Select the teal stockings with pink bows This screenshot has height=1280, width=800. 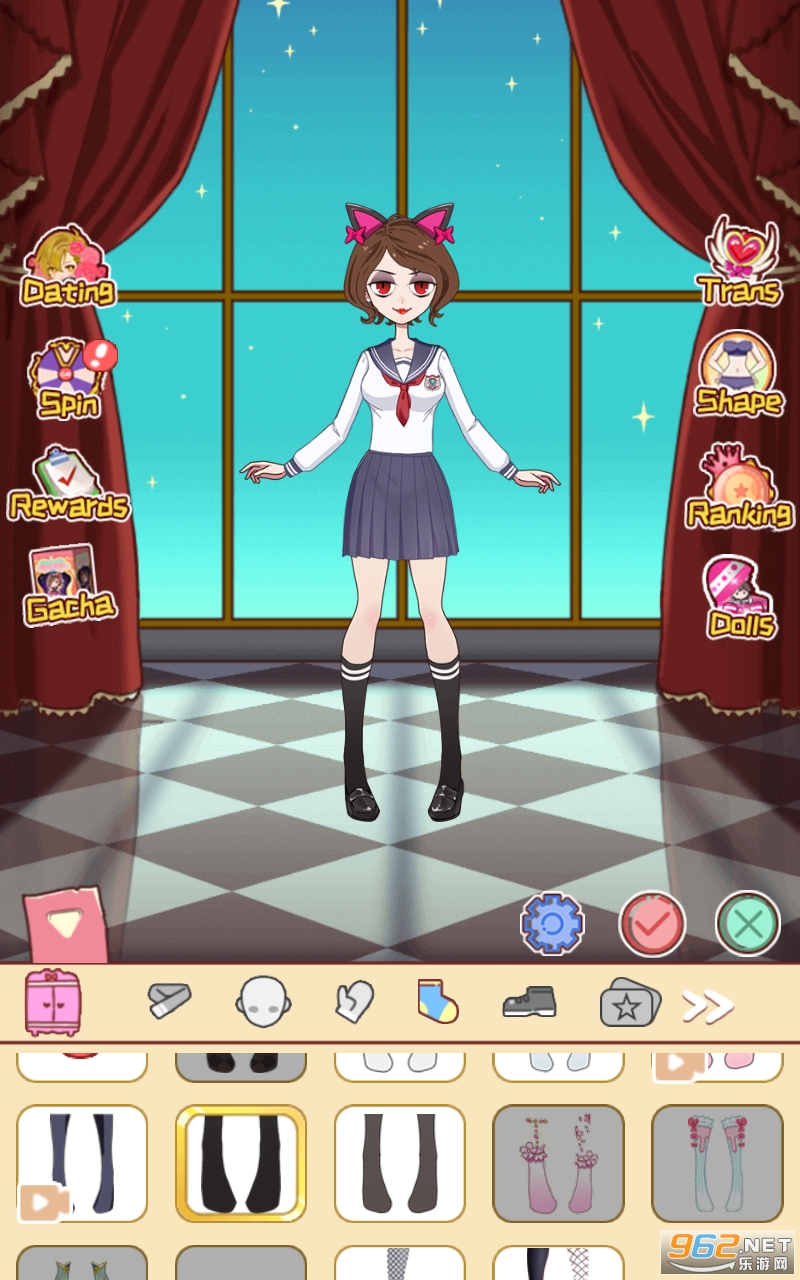717,1163
